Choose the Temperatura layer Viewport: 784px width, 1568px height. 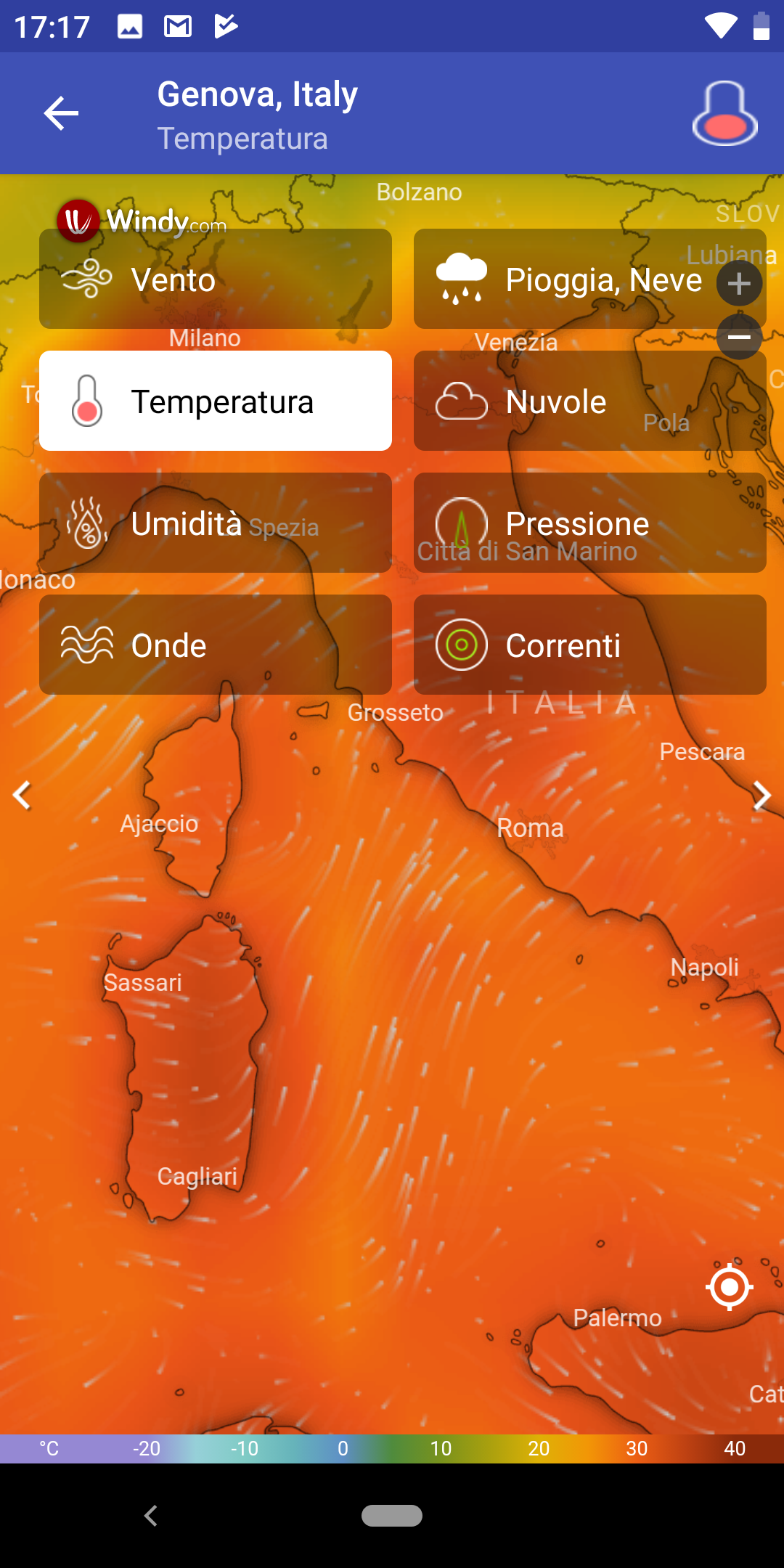click(x=216, y=401)
